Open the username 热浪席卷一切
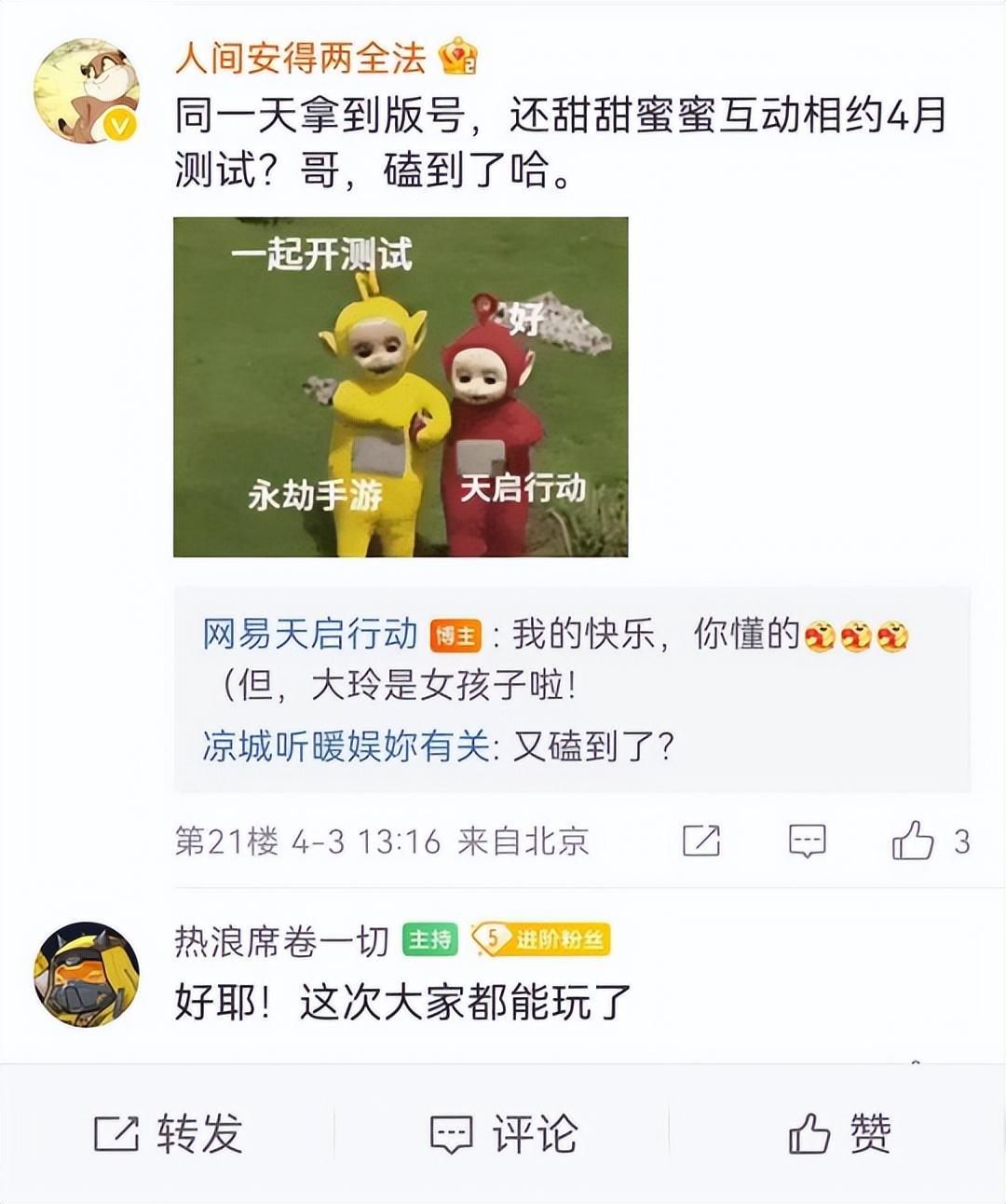The width and height of the screenshot is (1006, 1204). tap(281, 941)
